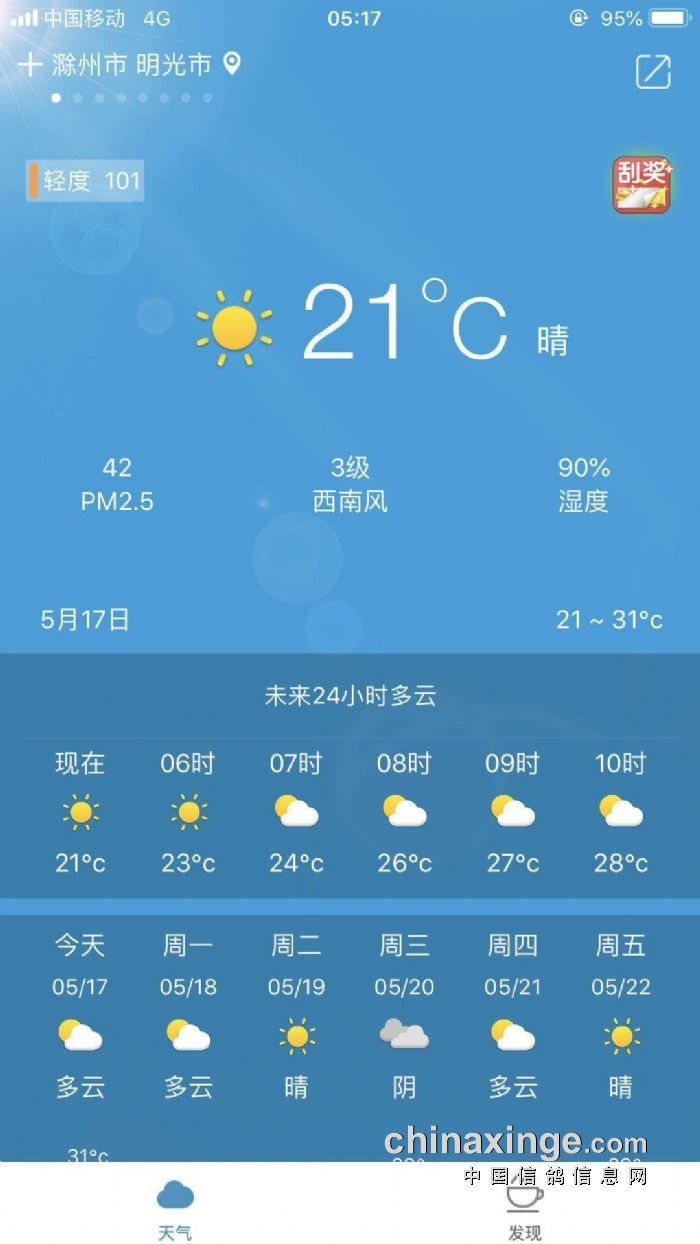The width and height of the screenshot is (700, 1244).
Task: Add a new city with the plus icon
Action: tap(30, 65)
